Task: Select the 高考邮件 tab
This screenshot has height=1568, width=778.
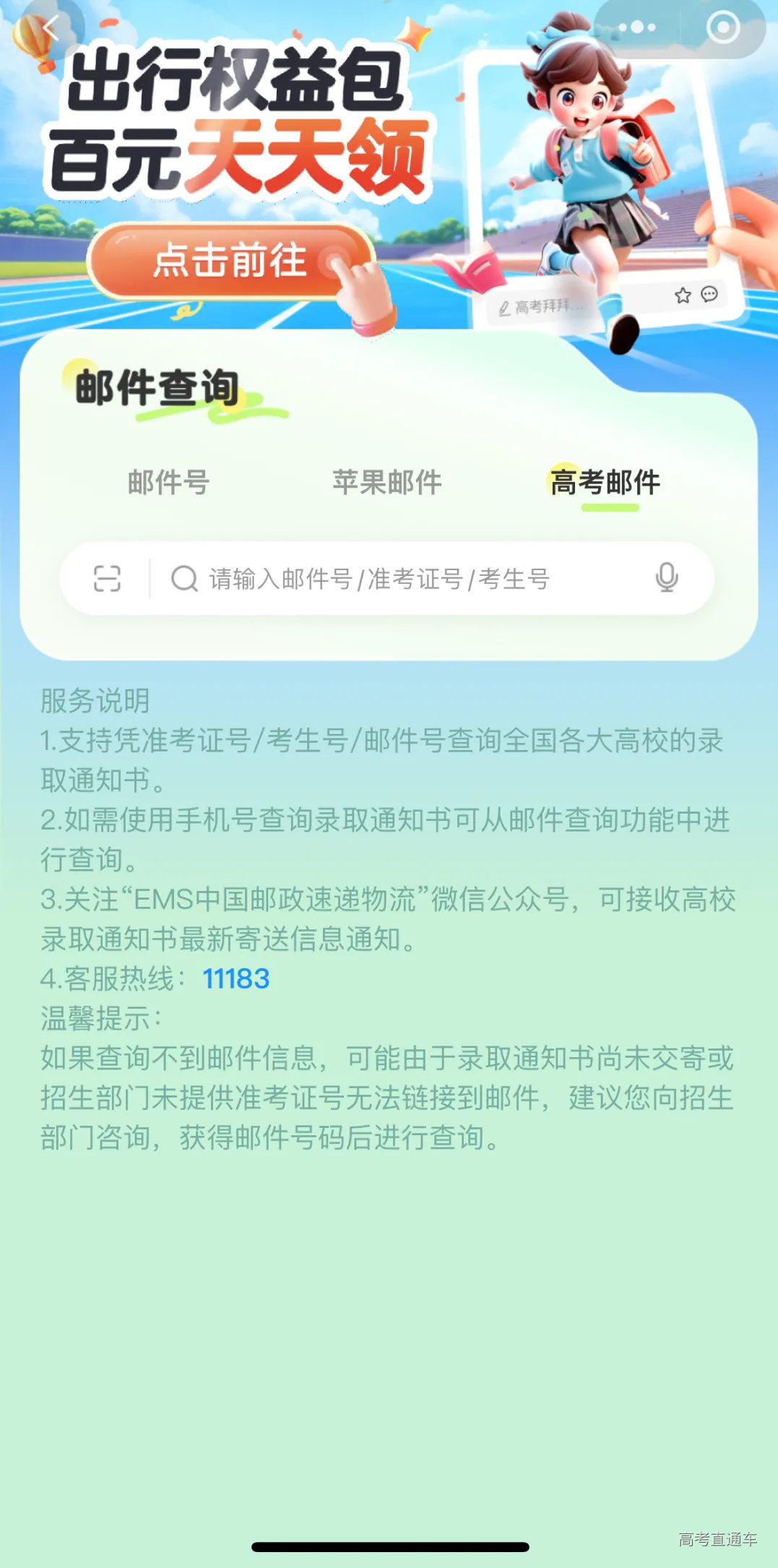Action: pos(607,484)
